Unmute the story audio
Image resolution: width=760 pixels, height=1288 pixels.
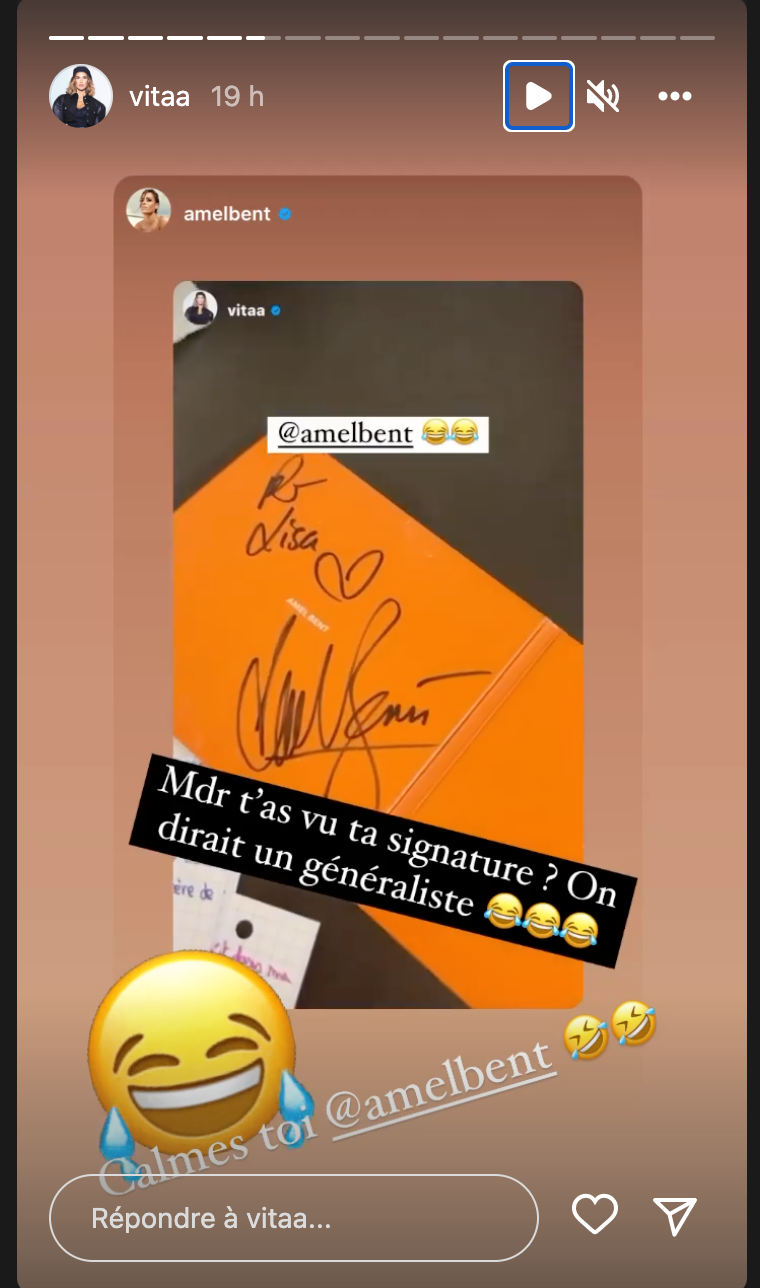click(x=603, y=96)
